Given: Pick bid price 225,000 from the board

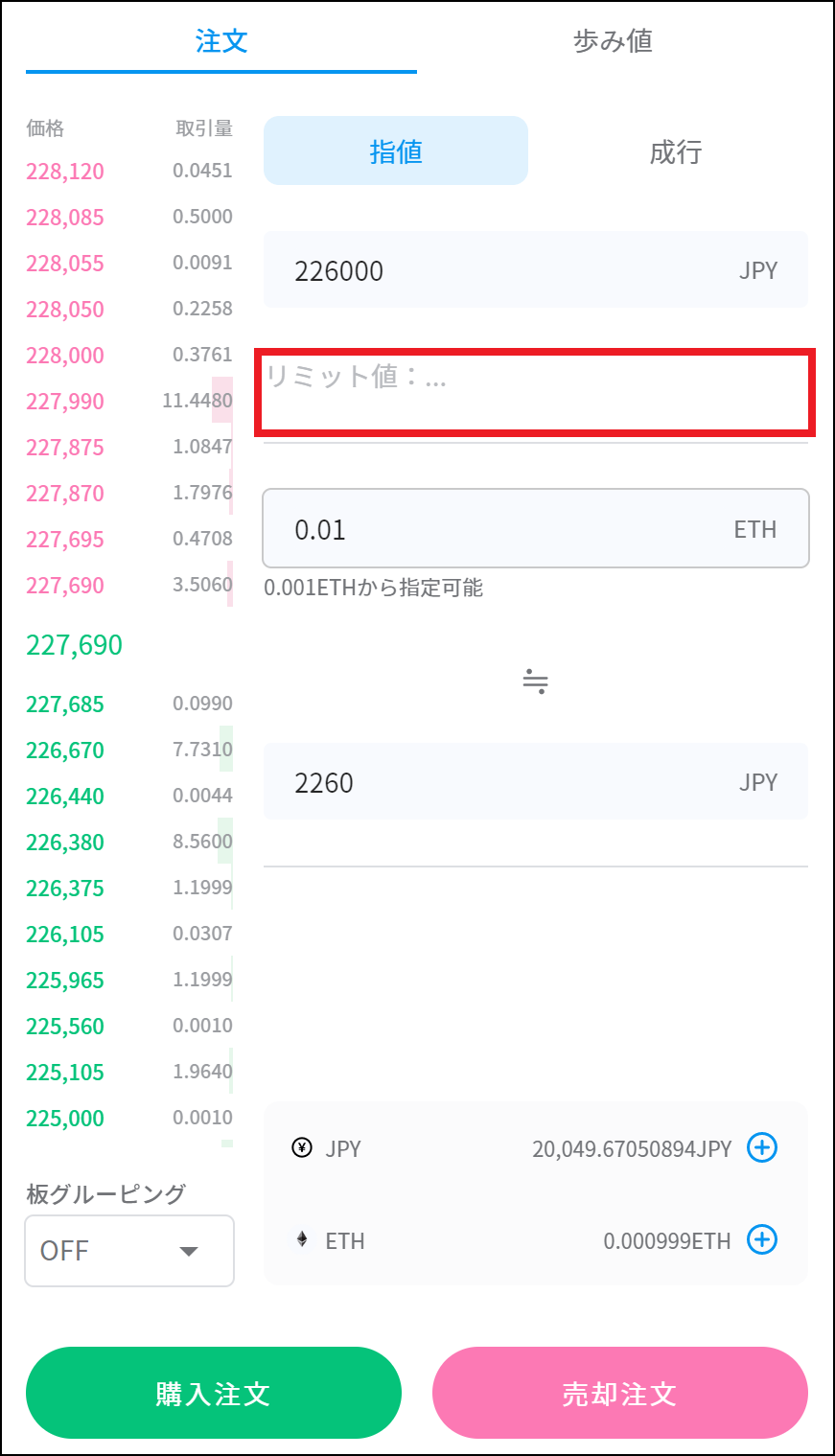Looking at the screenshot, I should [x=65, y=1119].
